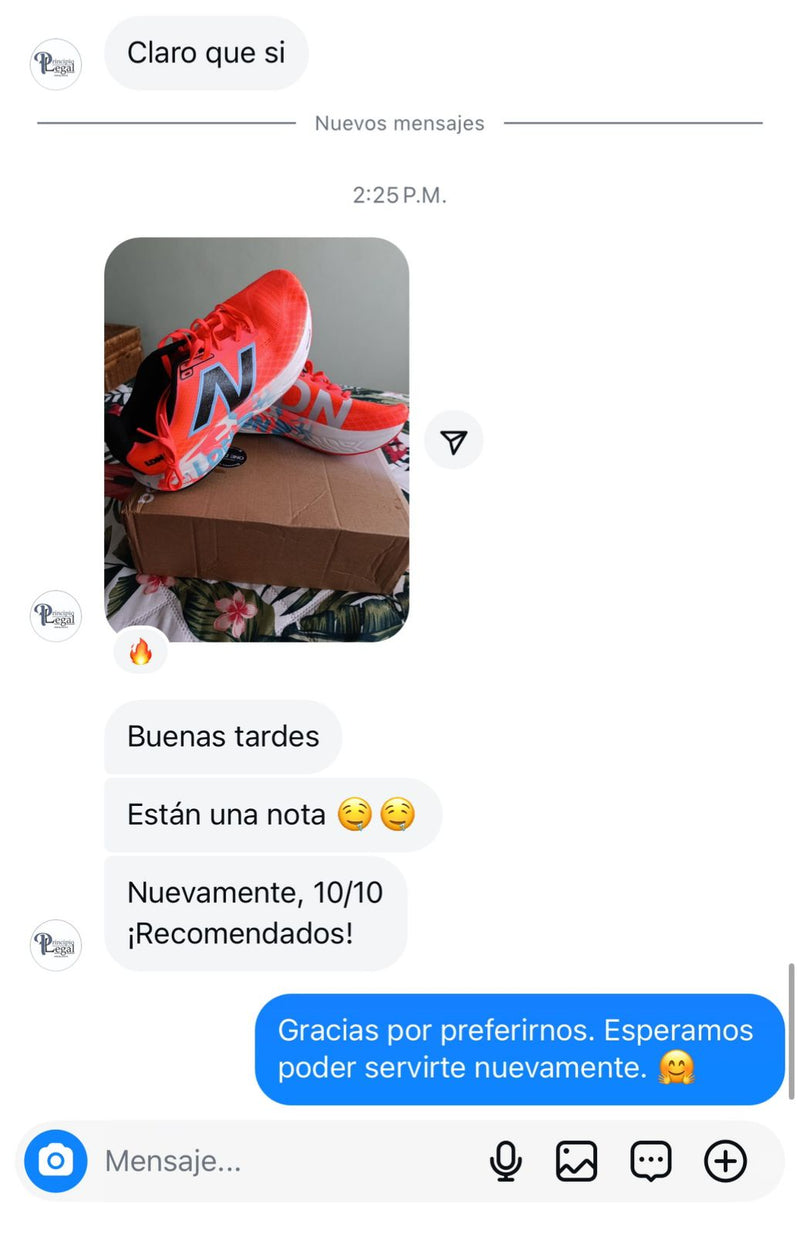The image size is (800, 1234).
Task: Open sender's profile avatar beside ¡Recomendados!
Action: pos(56,944)
